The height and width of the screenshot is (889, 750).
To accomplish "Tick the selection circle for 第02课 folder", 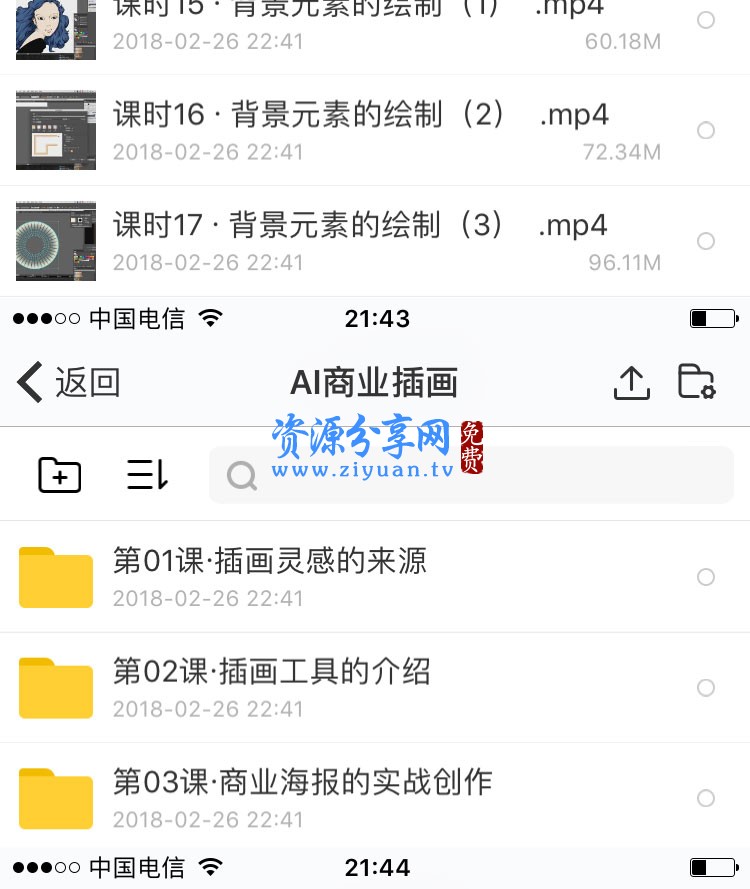I will [706, 688].
